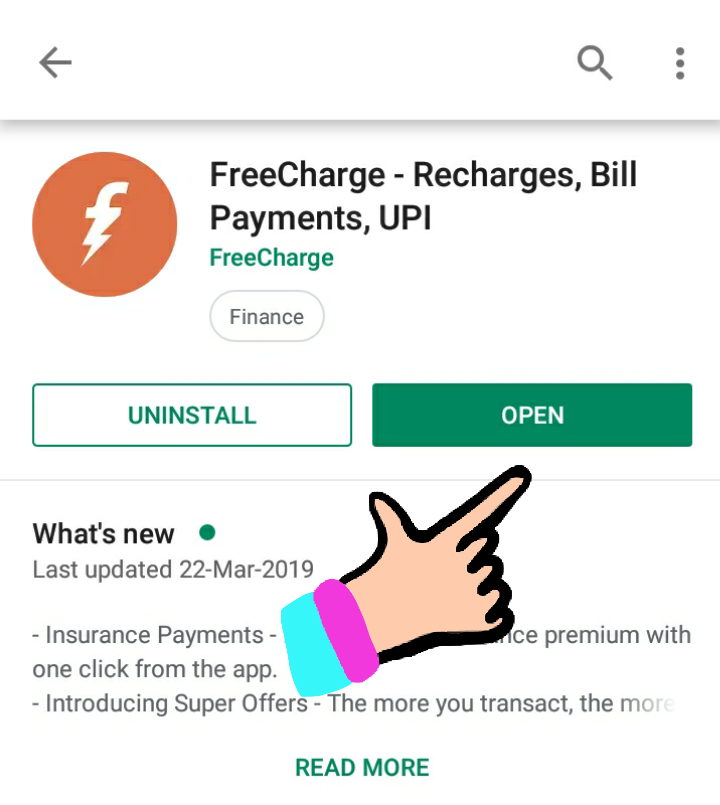Tap the FreeCharge developer link
The image size is (720, 805).
(x=271, y=257)
